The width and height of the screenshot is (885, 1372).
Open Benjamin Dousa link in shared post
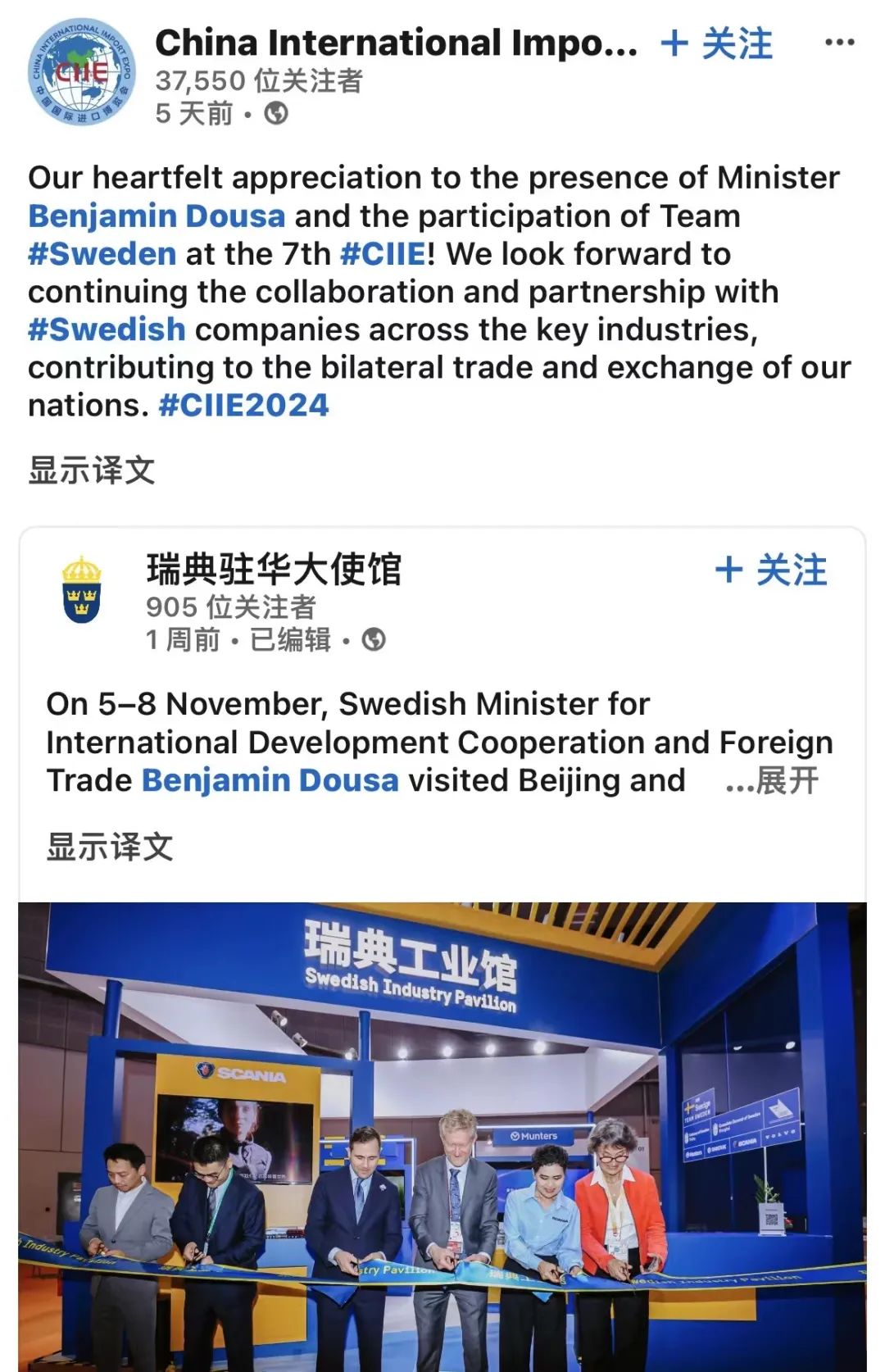click(x=270, y=780)
